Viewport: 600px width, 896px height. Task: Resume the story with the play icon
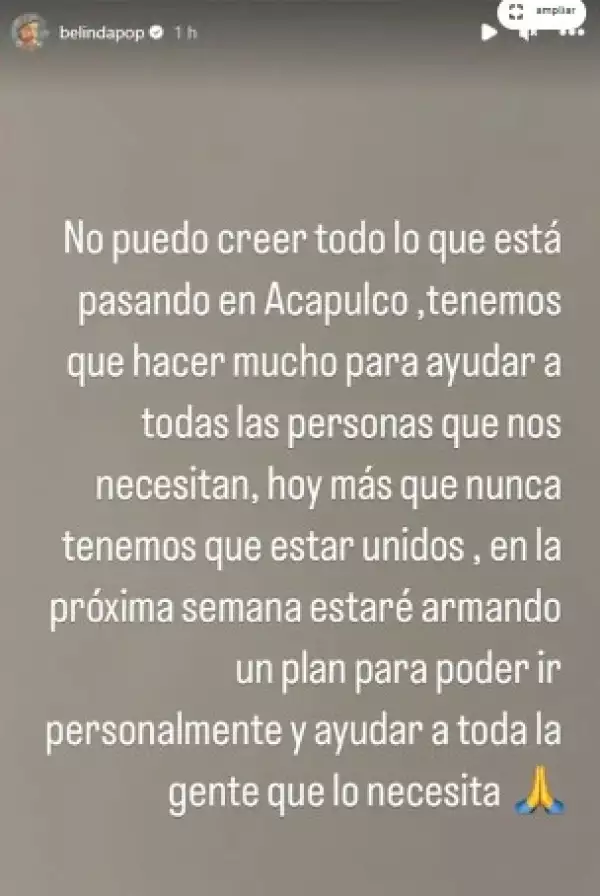pyautogui.click(x=489, y=32)
